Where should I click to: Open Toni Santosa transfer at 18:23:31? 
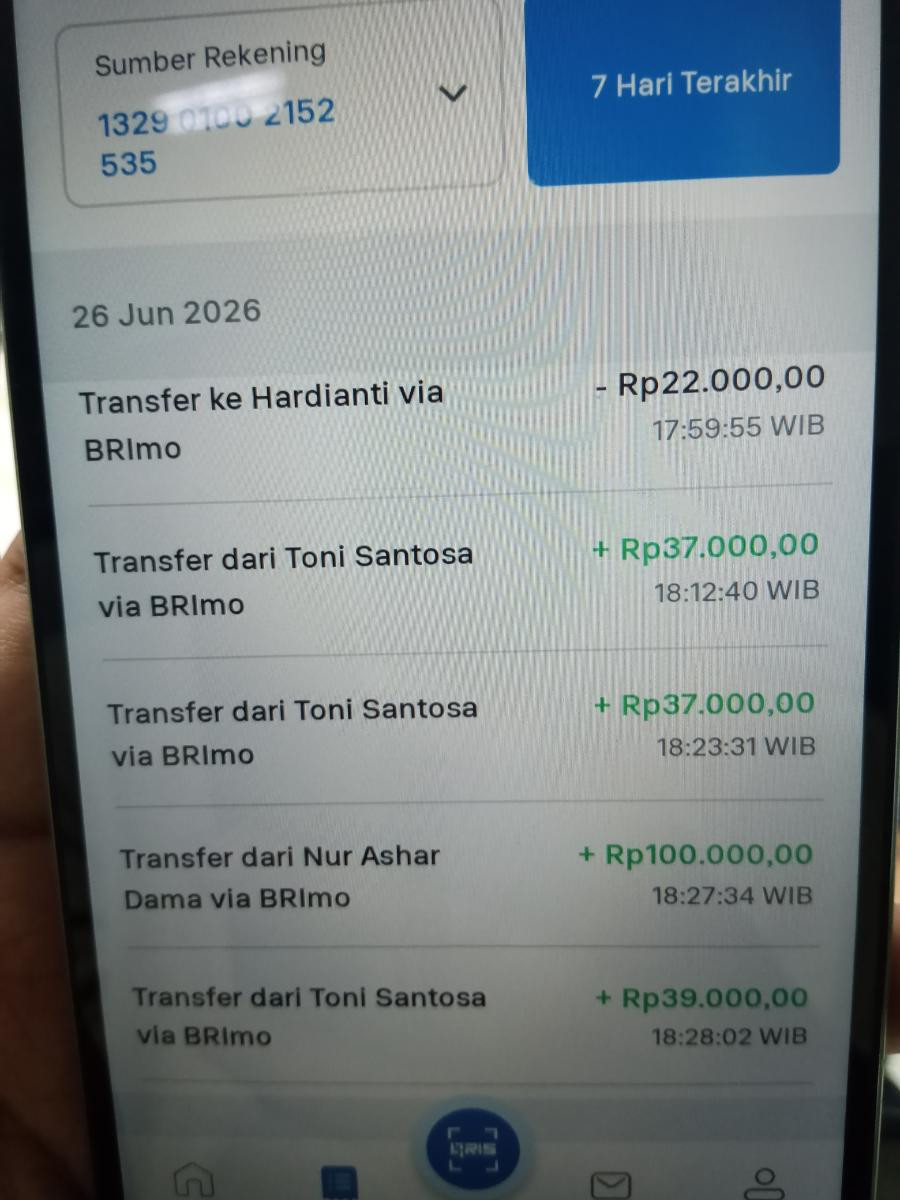(463, 729)
